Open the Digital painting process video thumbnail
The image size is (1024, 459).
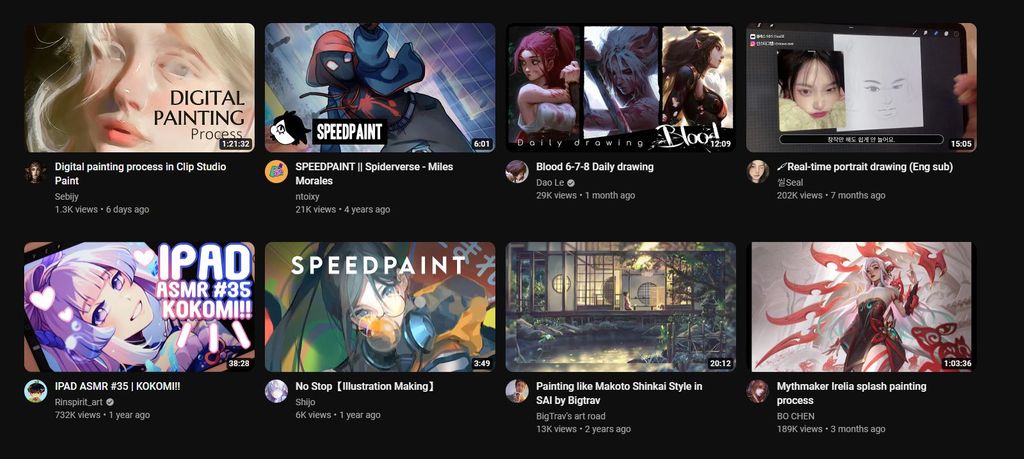click(x=139, y=87)
